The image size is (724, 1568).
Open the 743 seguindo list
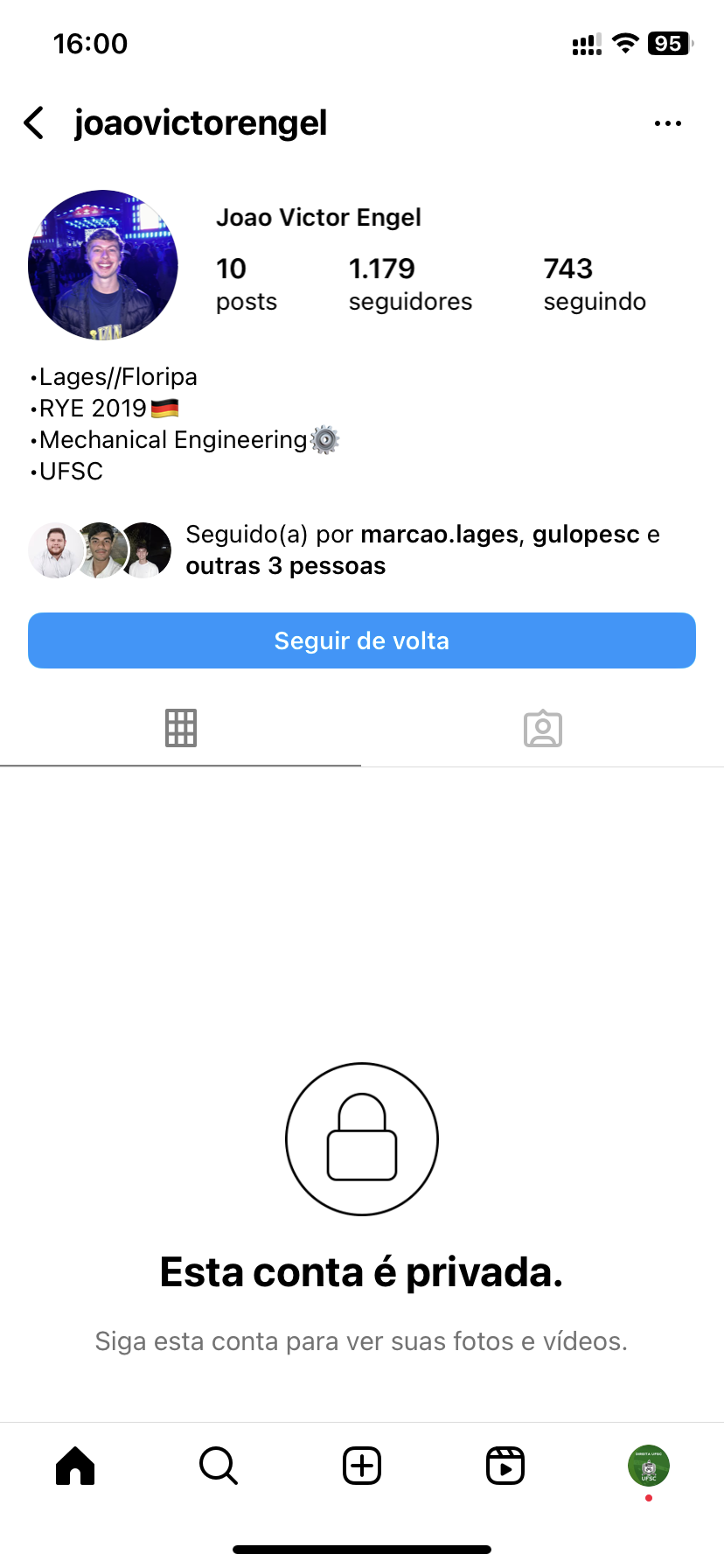[595, 284]
